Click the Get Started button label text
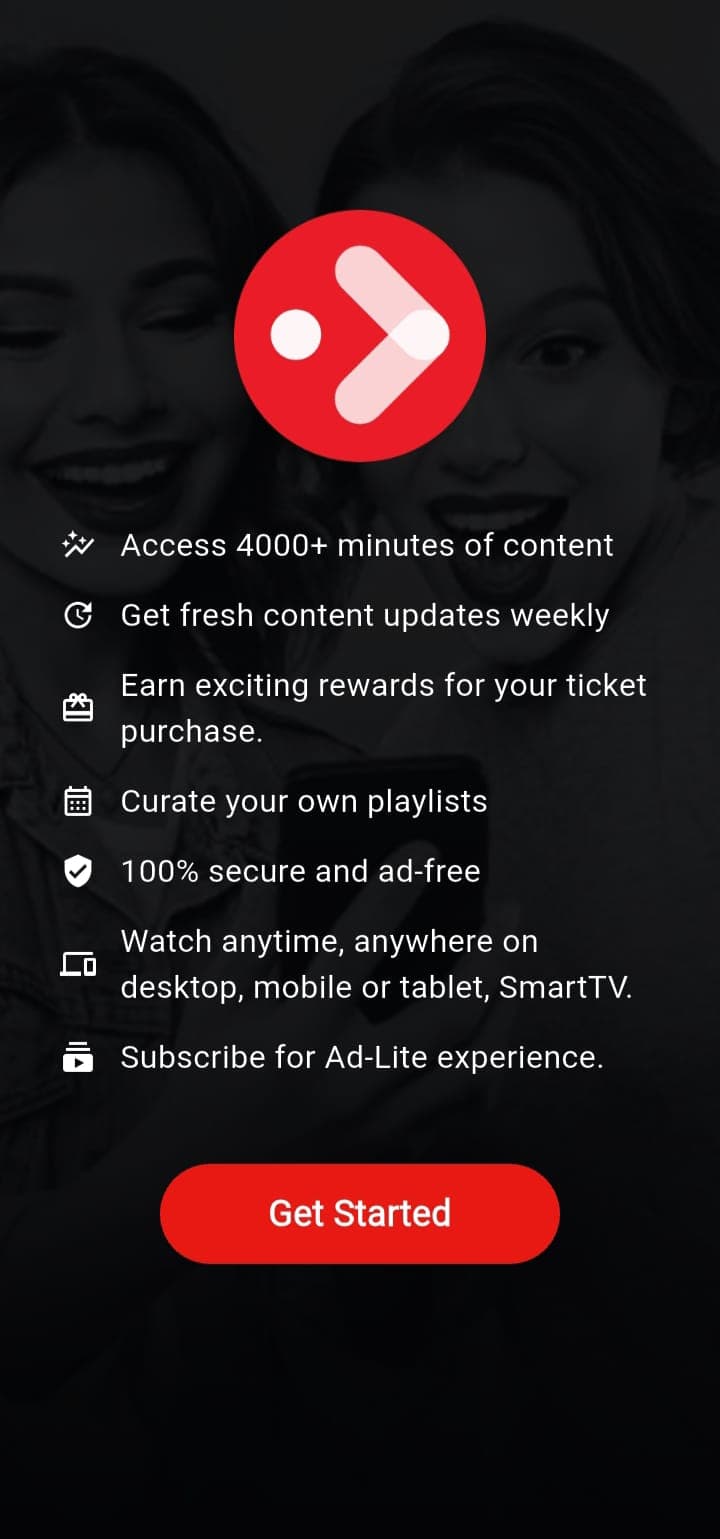Screen dimensions: 720x1539 (359, 1213)
